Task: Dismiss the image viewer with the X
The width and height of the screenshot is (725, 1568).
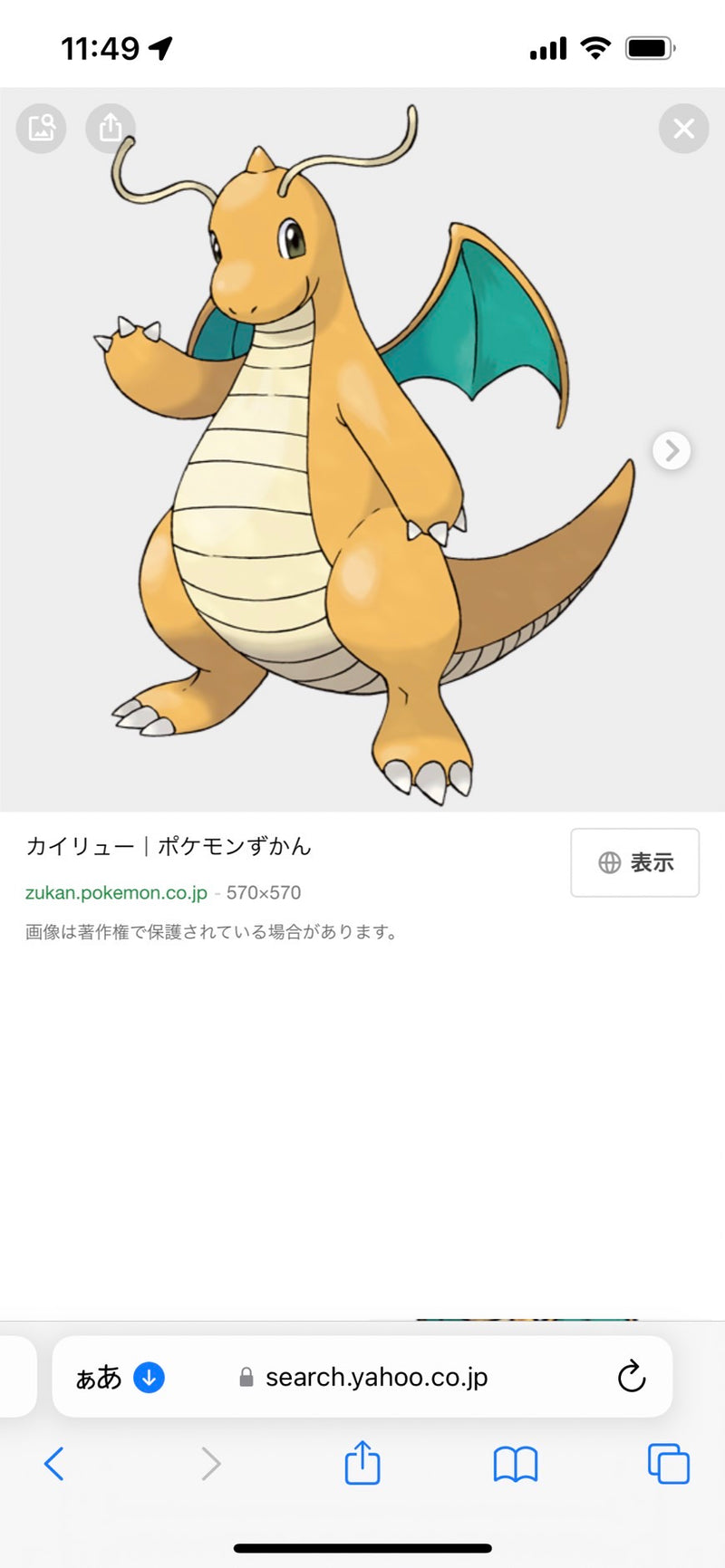Action: point(683,129)
